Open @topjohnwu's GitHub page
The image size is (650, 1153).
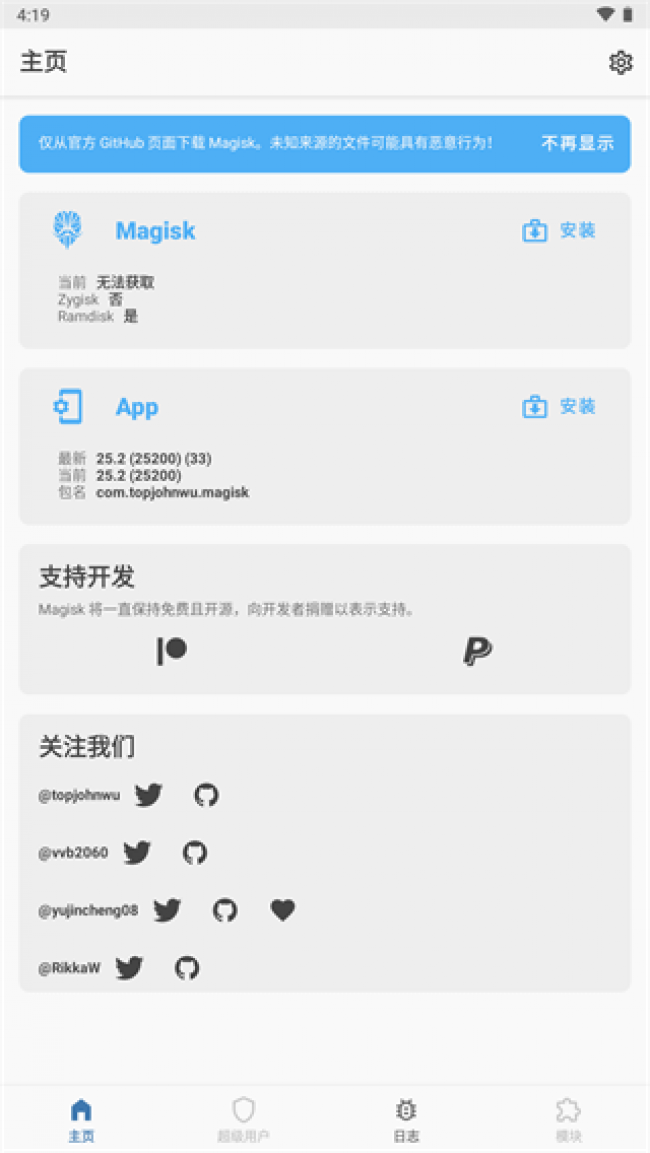pyautogui.click(x=206, y=796)
